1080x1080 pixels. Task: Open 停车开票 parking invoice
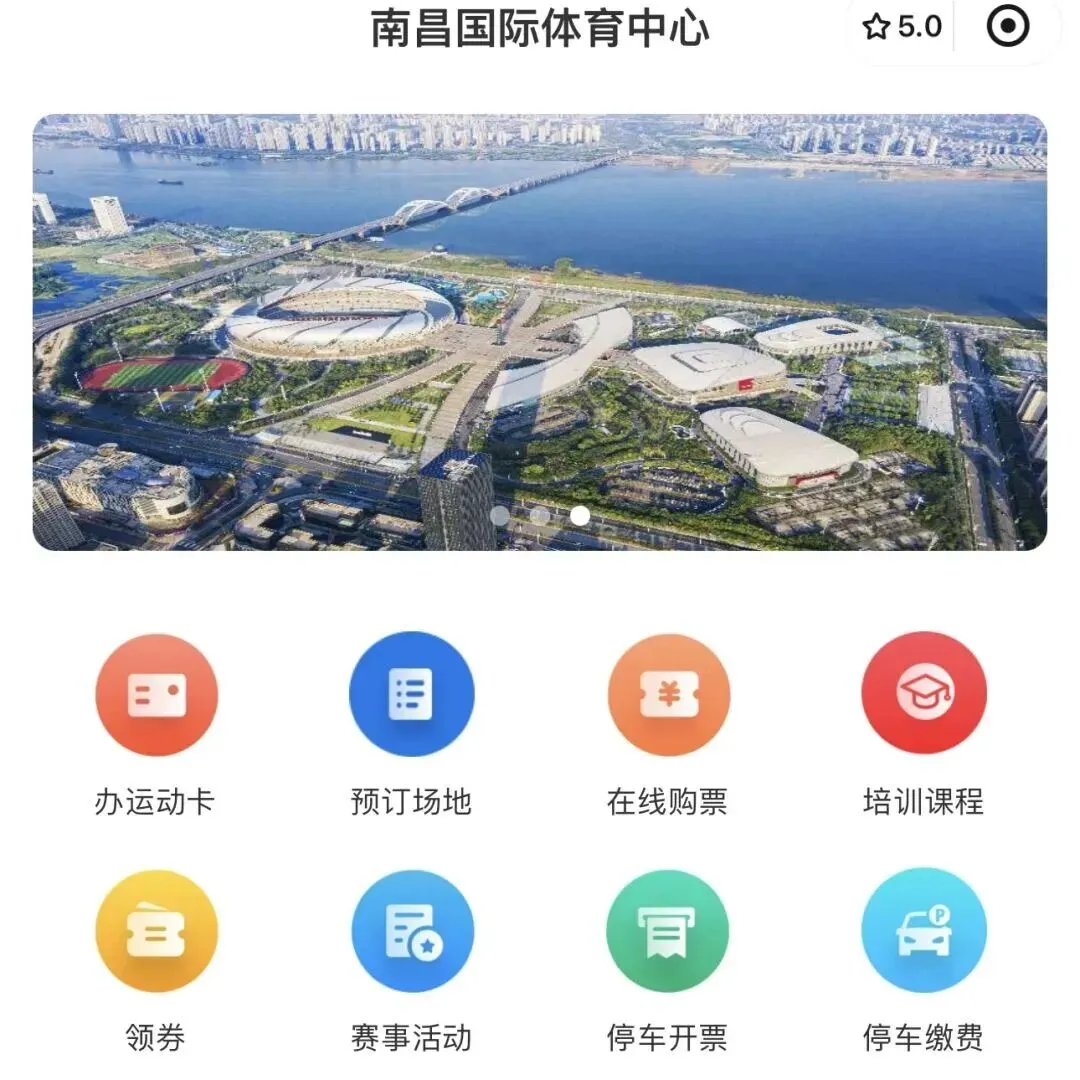pyautogui.click(x=668, y=932)
